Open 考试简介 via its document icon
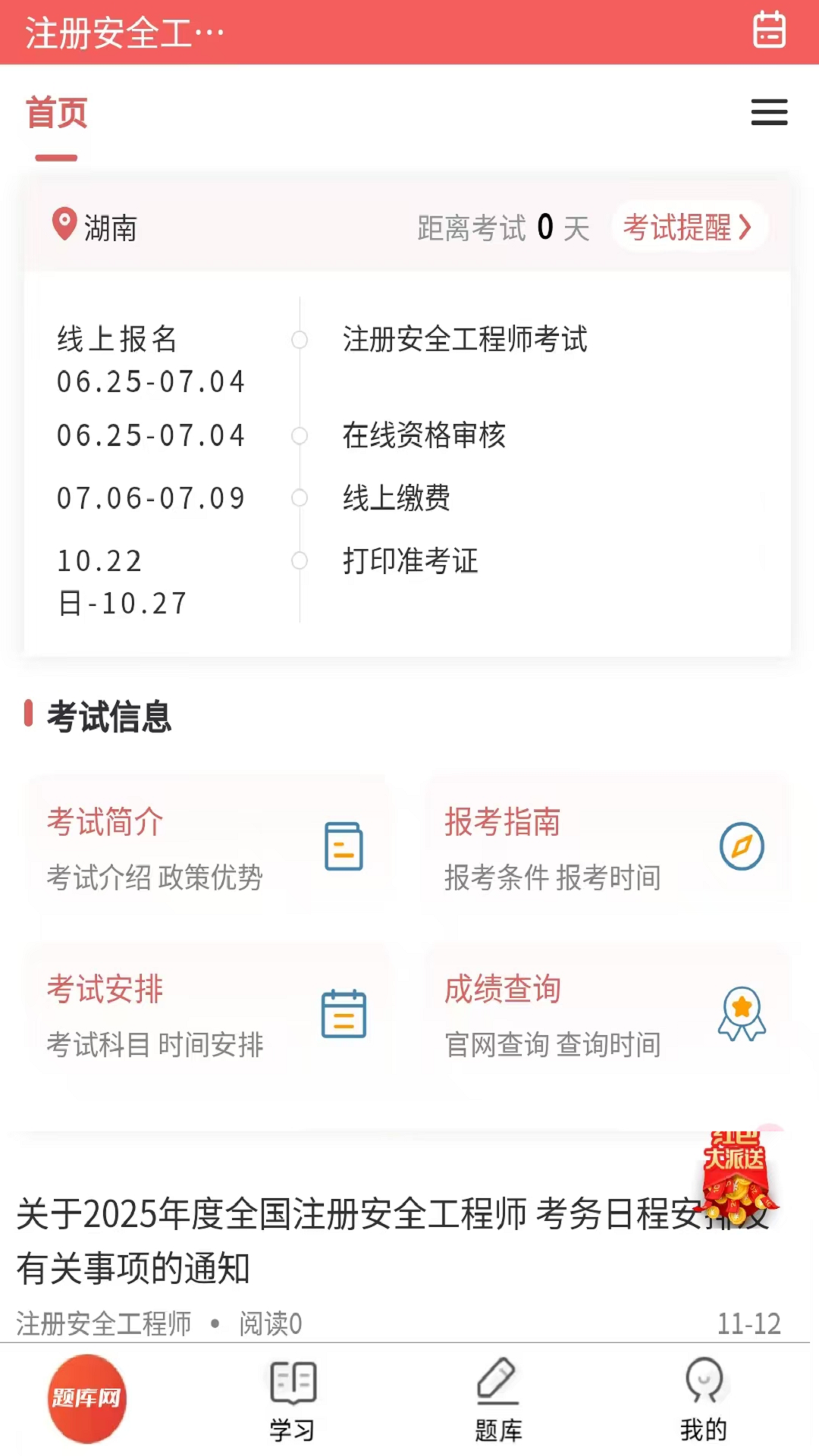The width and height of the screenshot is (819, 1456). point(343,847)
